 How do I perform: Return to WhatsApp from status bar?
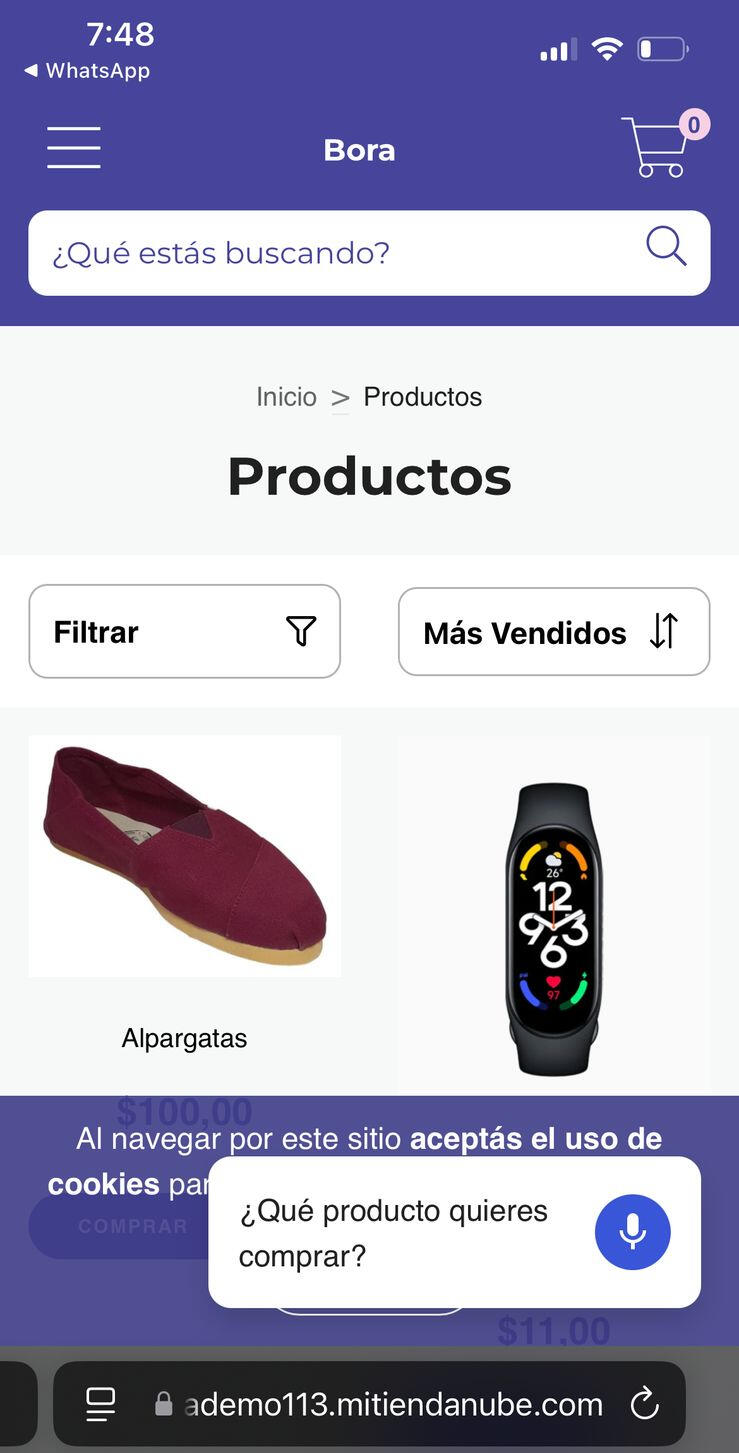87,71
